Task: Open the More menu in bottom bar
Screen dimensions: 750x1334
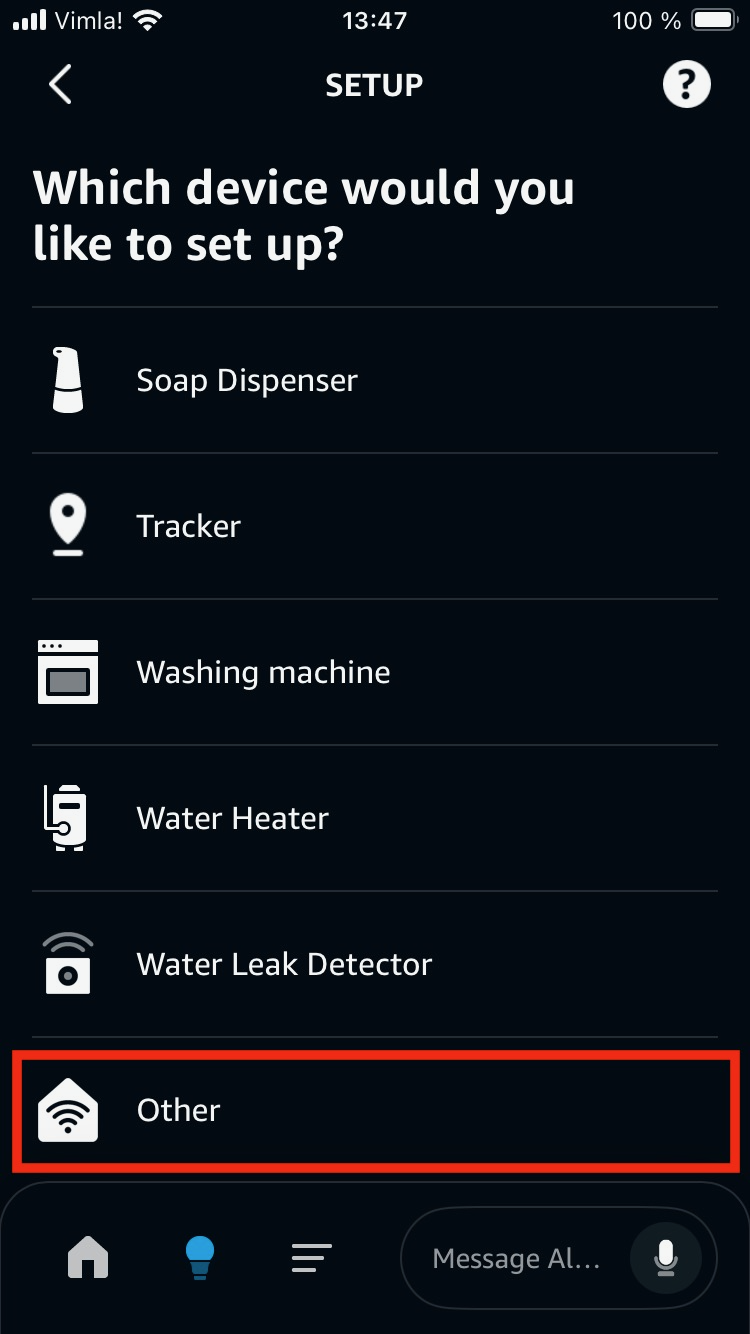Action: (310, 1258)
